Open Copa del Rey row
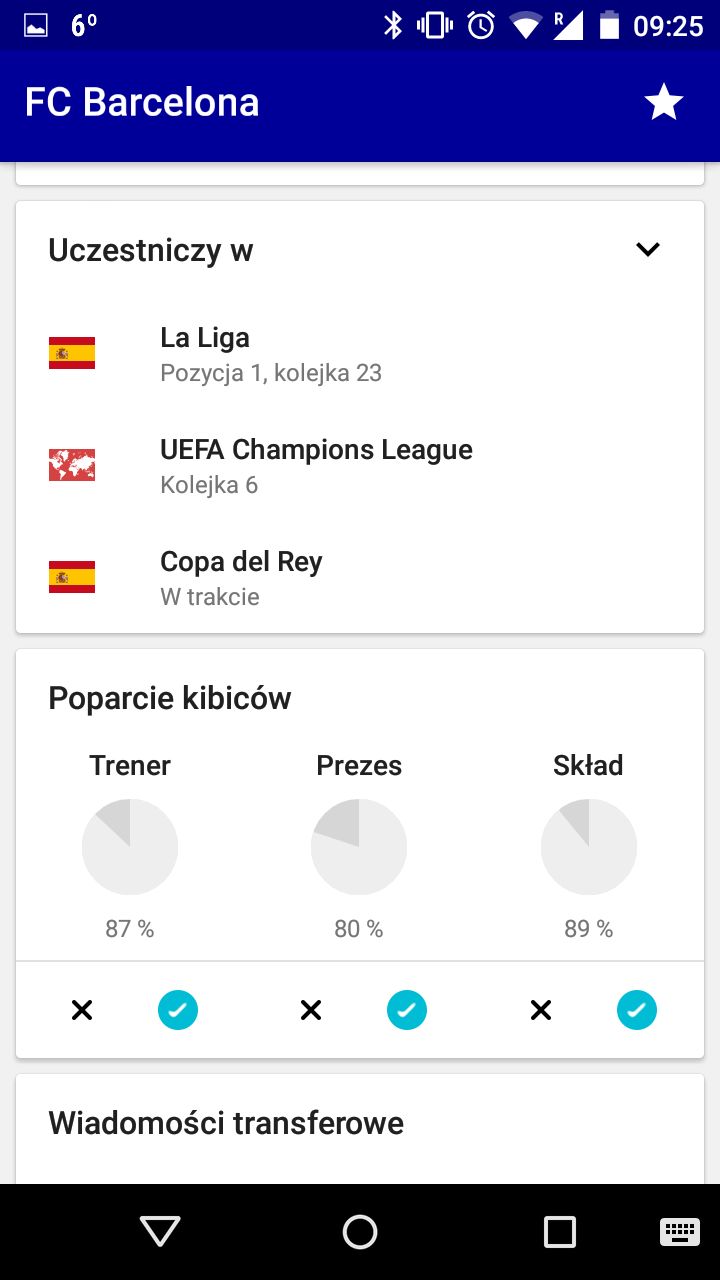Viewport: 720px width, 1280px height. coord(360,578)
